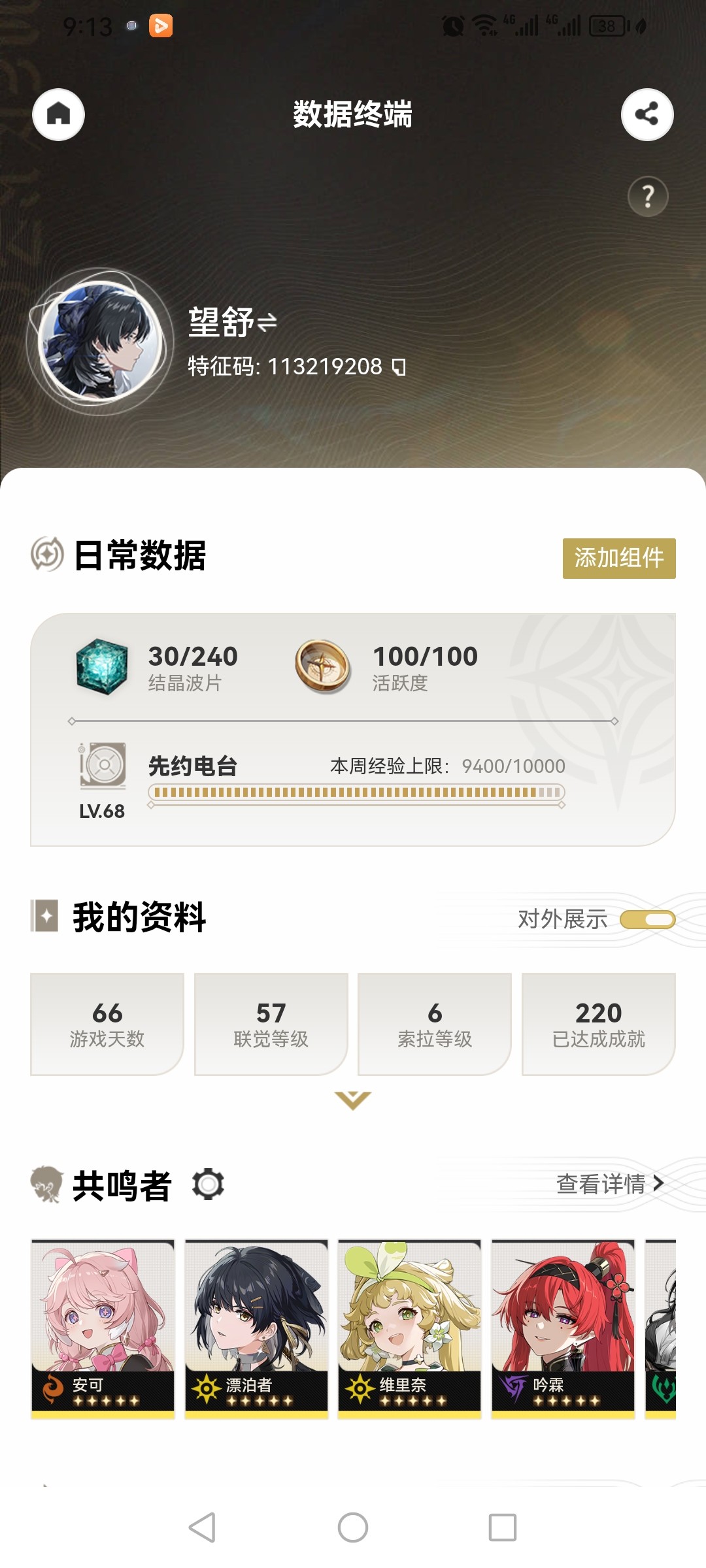Tap the 添加组件 button
The image size is (706, 1568).
618,558
